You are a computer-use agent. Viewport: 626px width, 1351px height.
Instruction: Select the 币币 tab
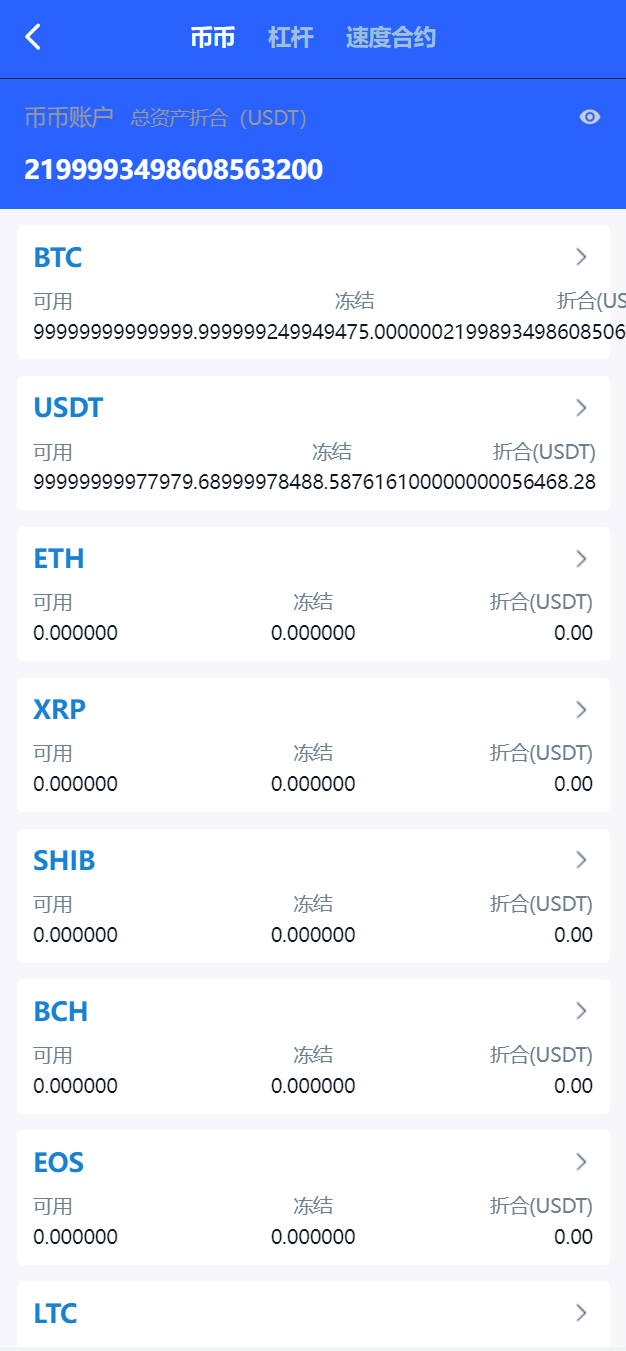click(213, 38)
